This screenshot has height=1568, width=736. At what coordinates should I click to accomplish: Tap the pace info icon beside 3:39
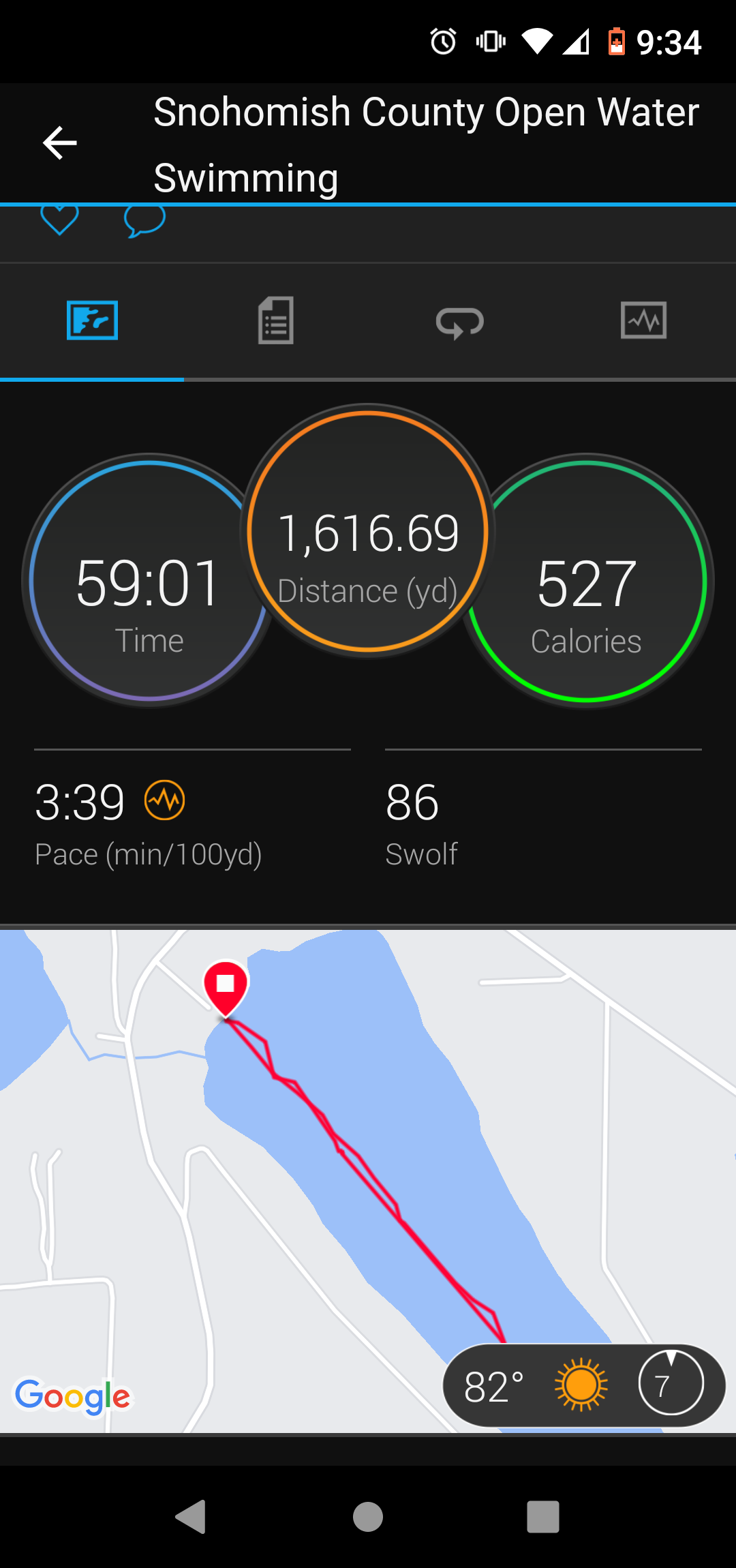pos(164,800)
